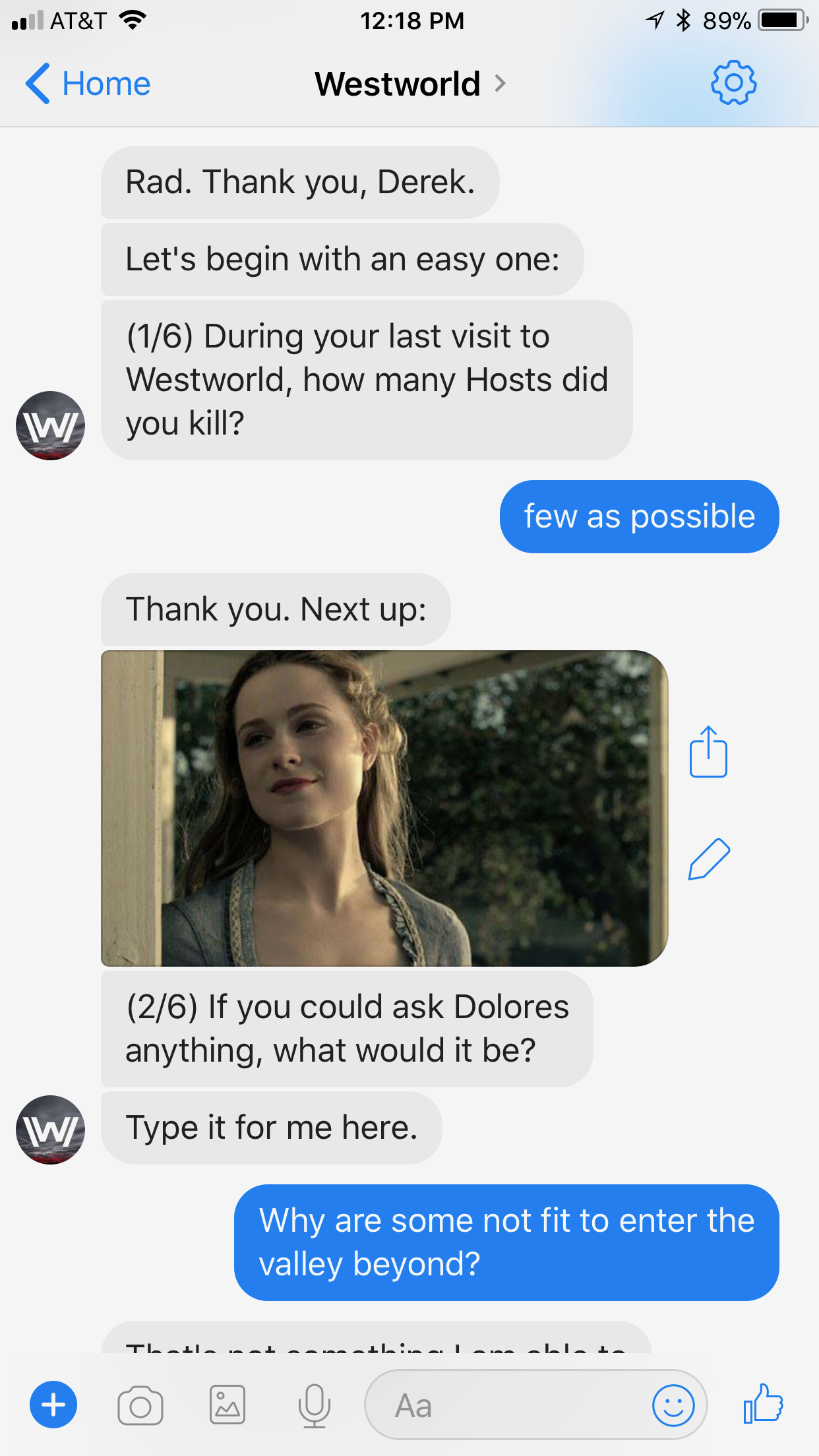
Task: Record a voice message with microphone
Action: 315,1405
